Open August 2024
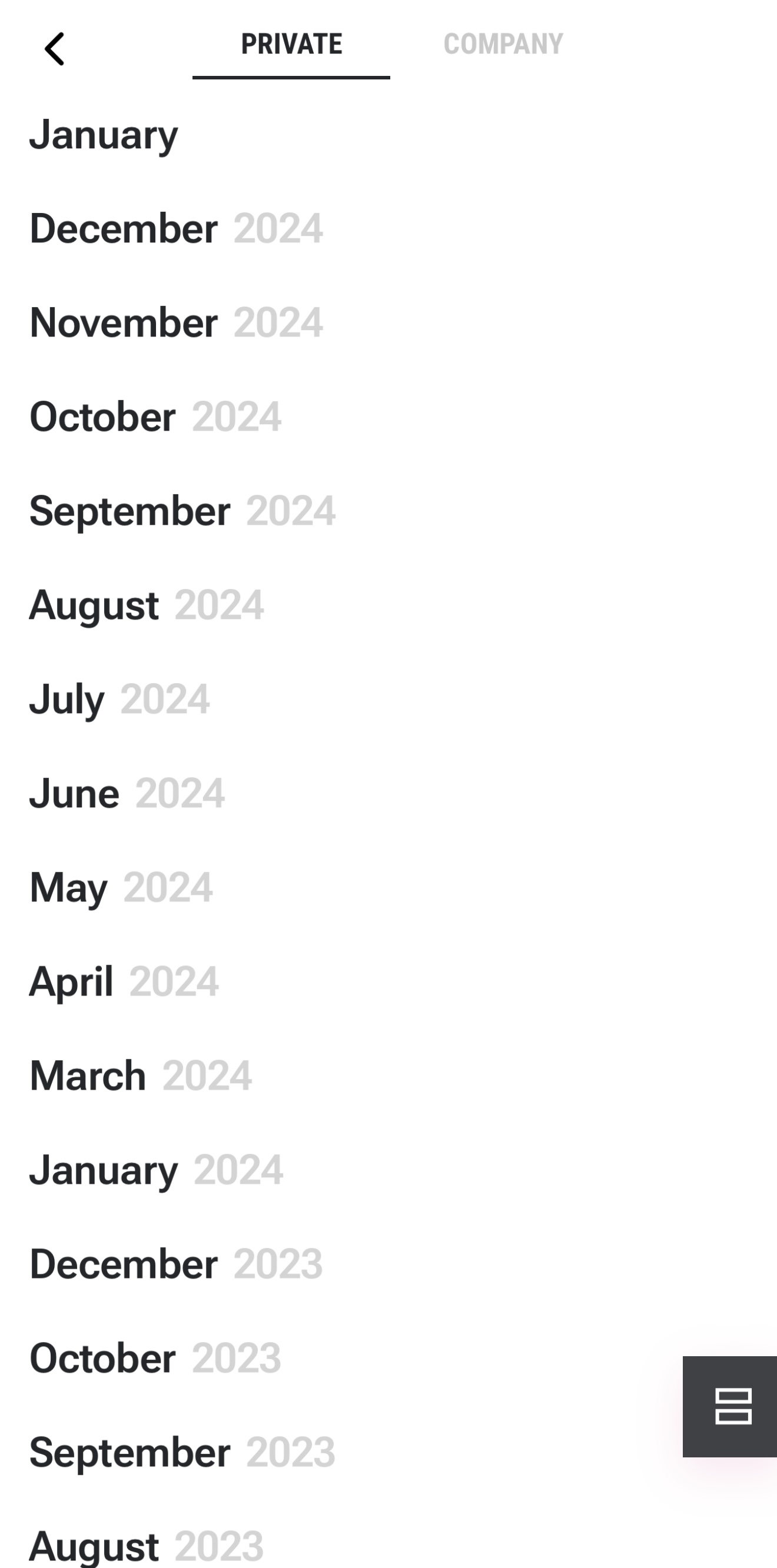The height and width of the screenshot is (1568, 777). click(x=146, y=605)
